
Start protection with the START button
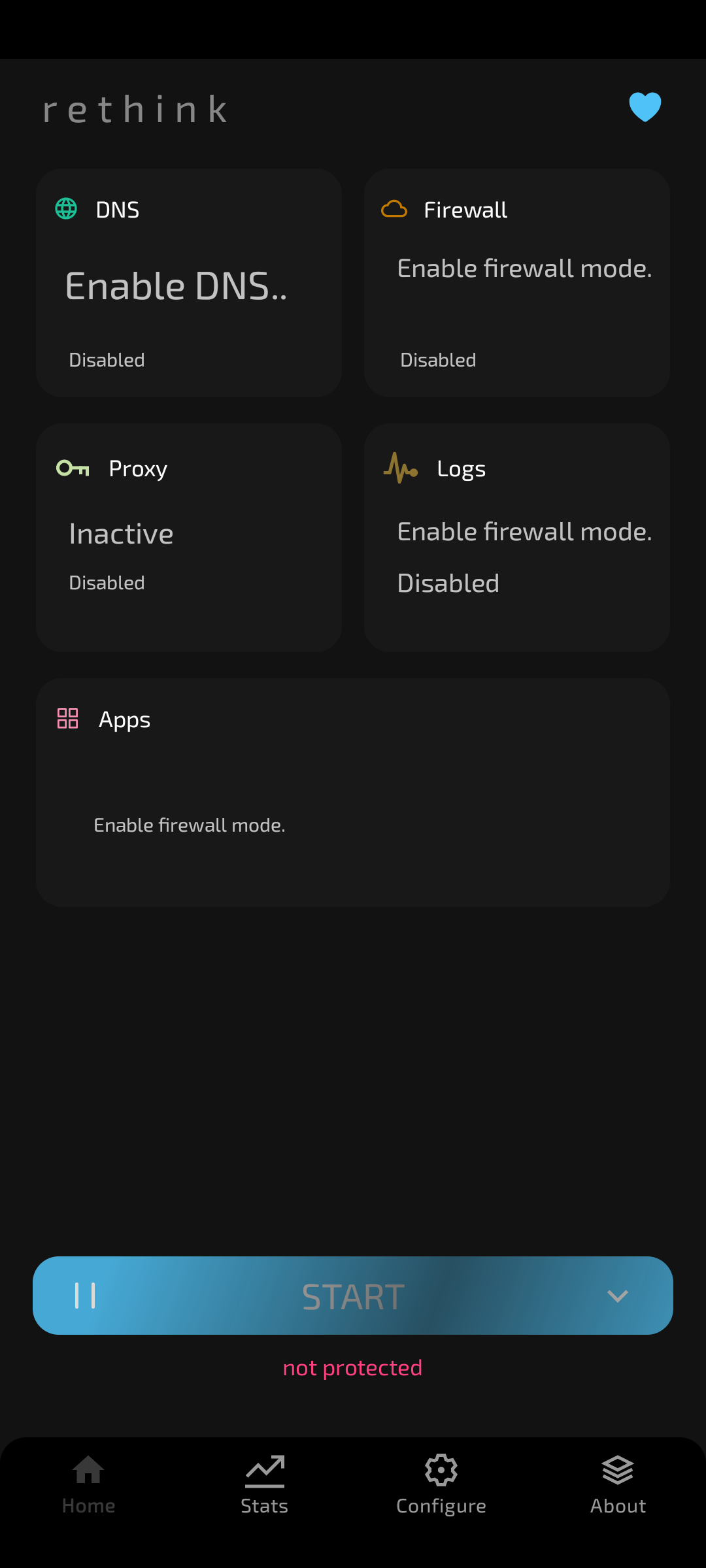coord(353,1296)
